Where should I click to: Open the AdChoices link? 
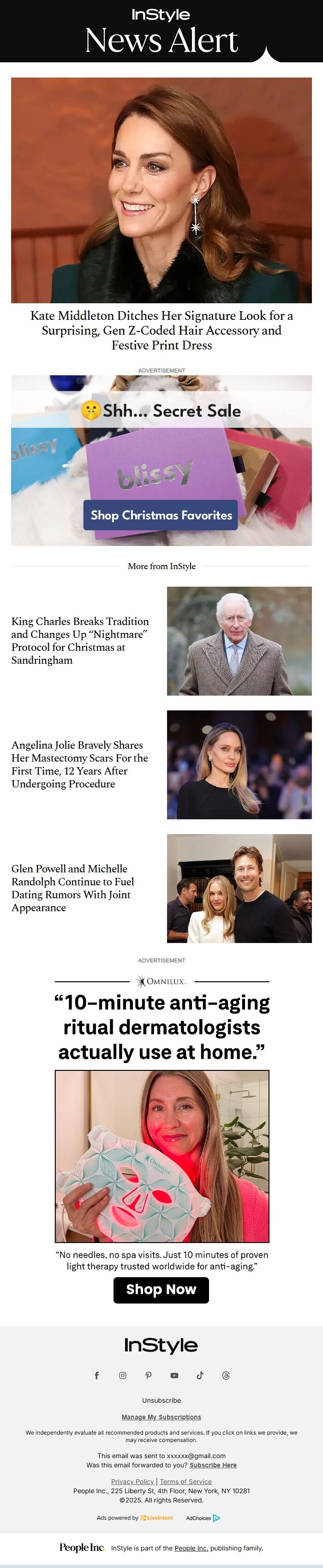(203, 1518)
